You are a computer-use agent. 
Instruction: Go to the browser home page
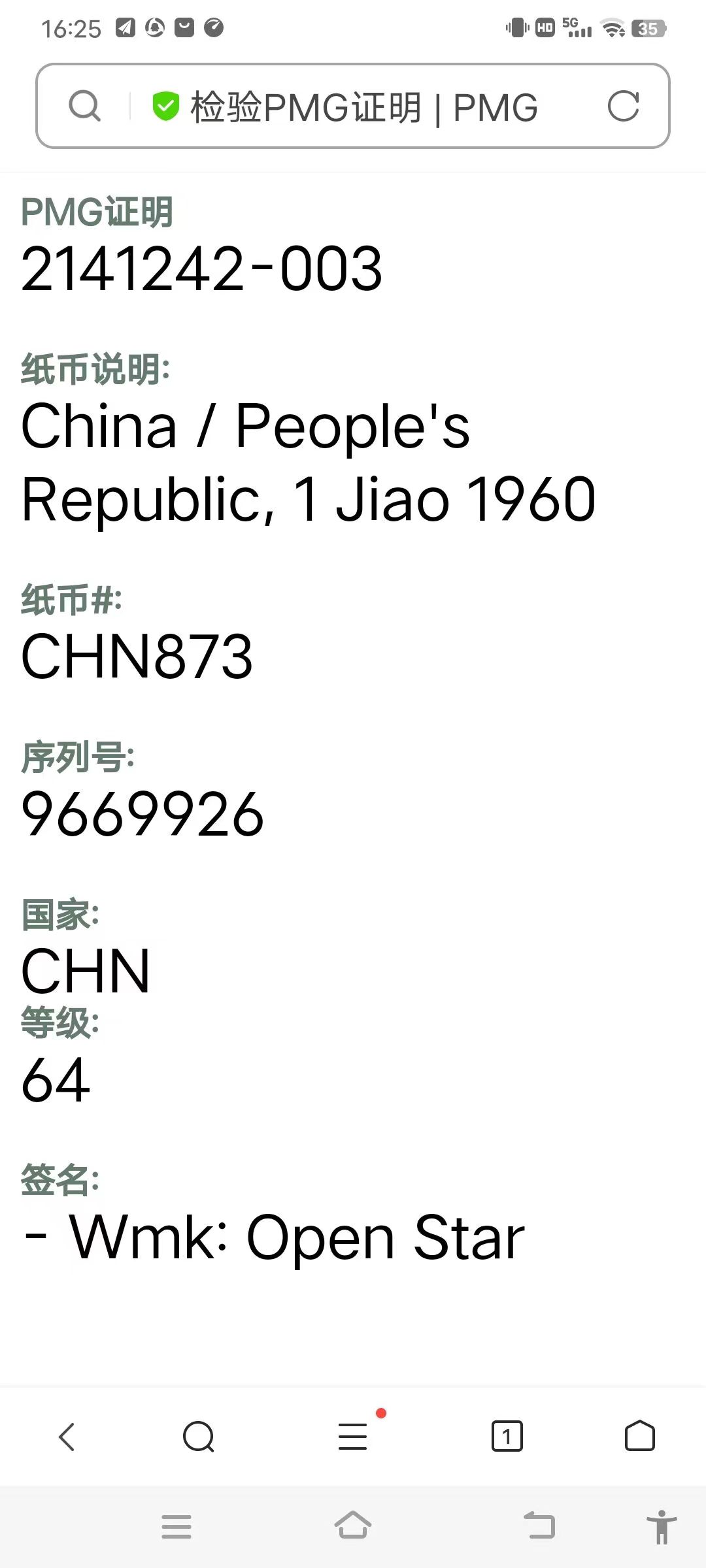[640, 1435]
